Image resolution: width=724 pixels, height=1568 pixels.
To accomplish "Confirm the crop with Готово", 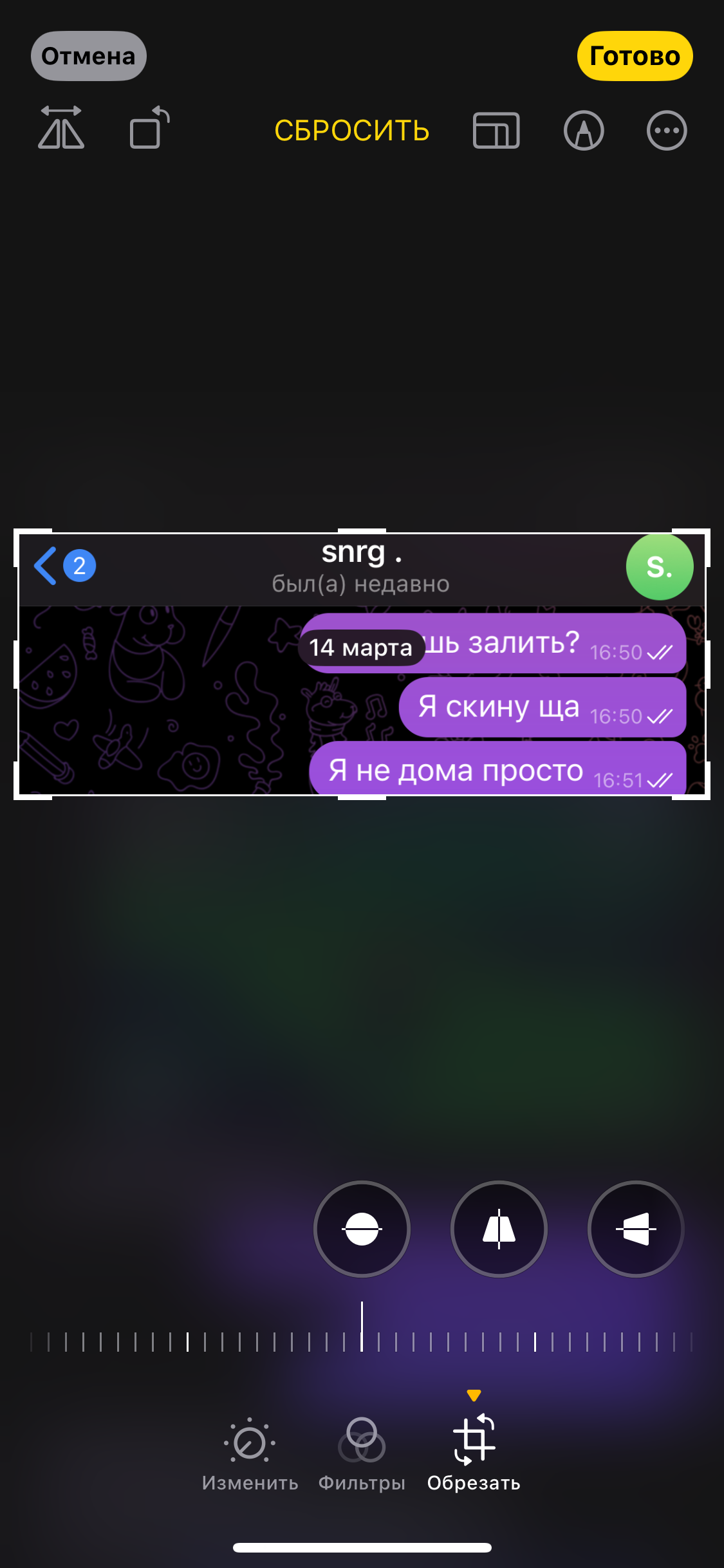I will (x=635, y=56).
